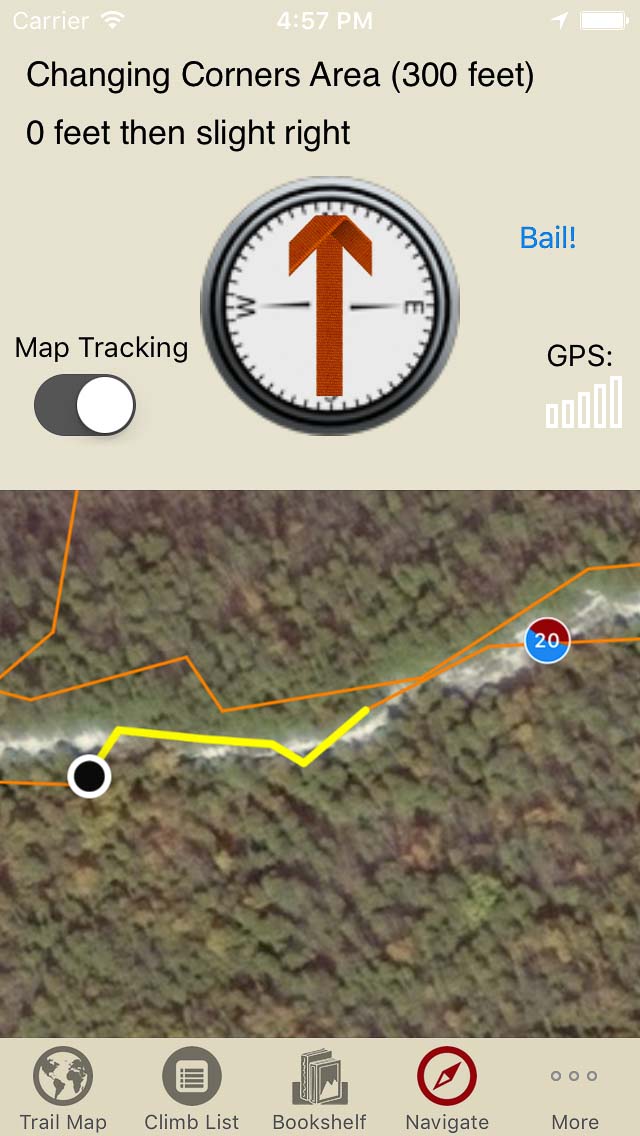Toggle the Map Tracking switch

[x=85, y=405]
